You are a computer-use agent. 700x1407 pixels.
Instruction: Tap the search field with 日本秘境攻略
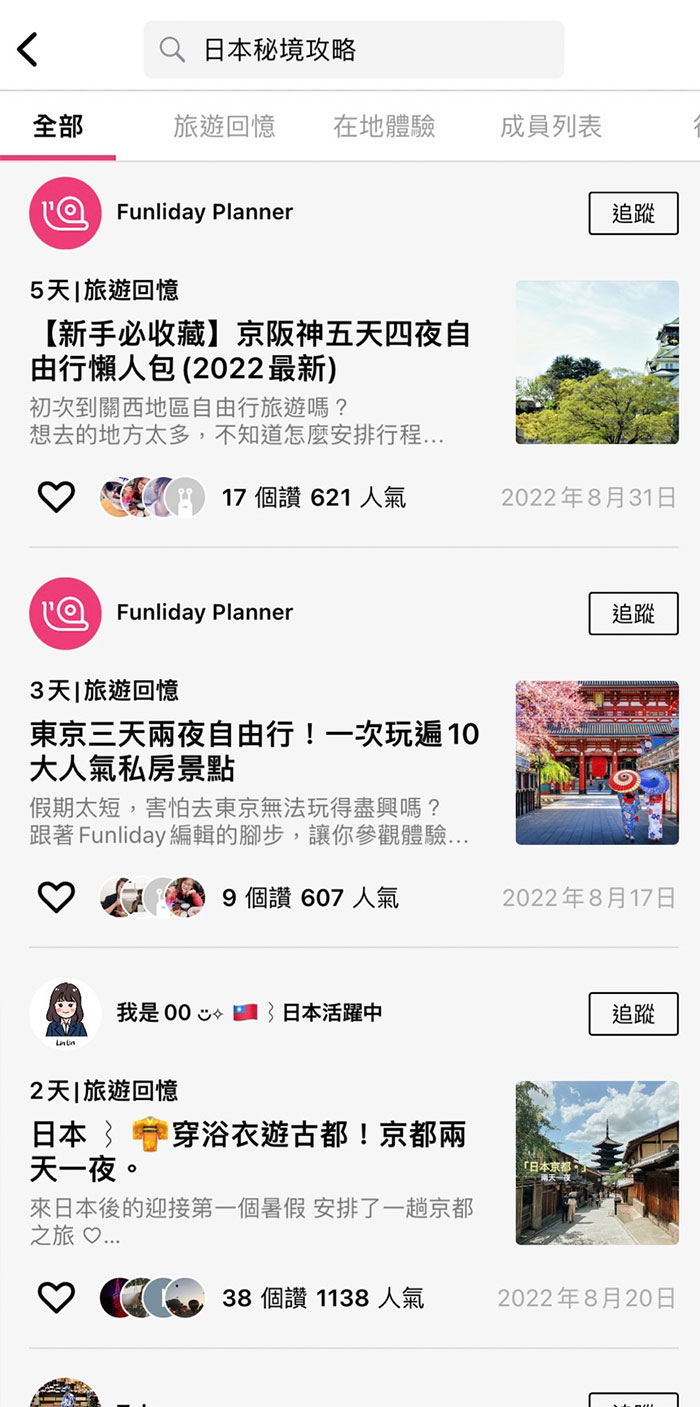354,50
